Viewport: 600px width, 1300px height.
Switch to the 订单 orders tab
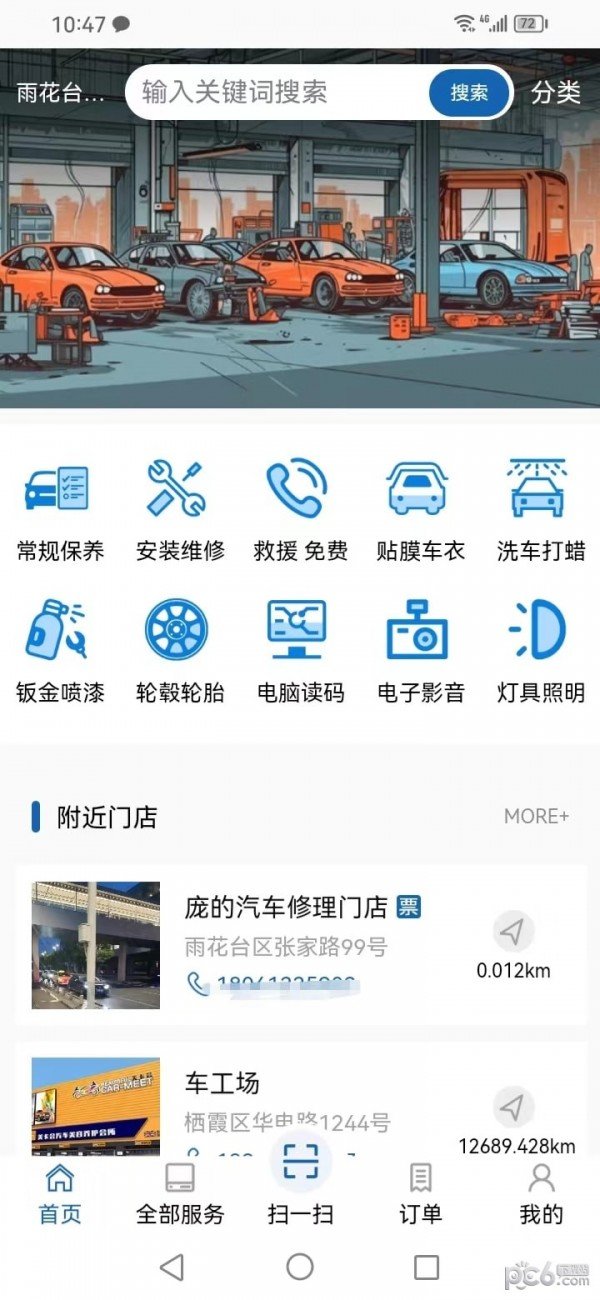click(420, 1193)
